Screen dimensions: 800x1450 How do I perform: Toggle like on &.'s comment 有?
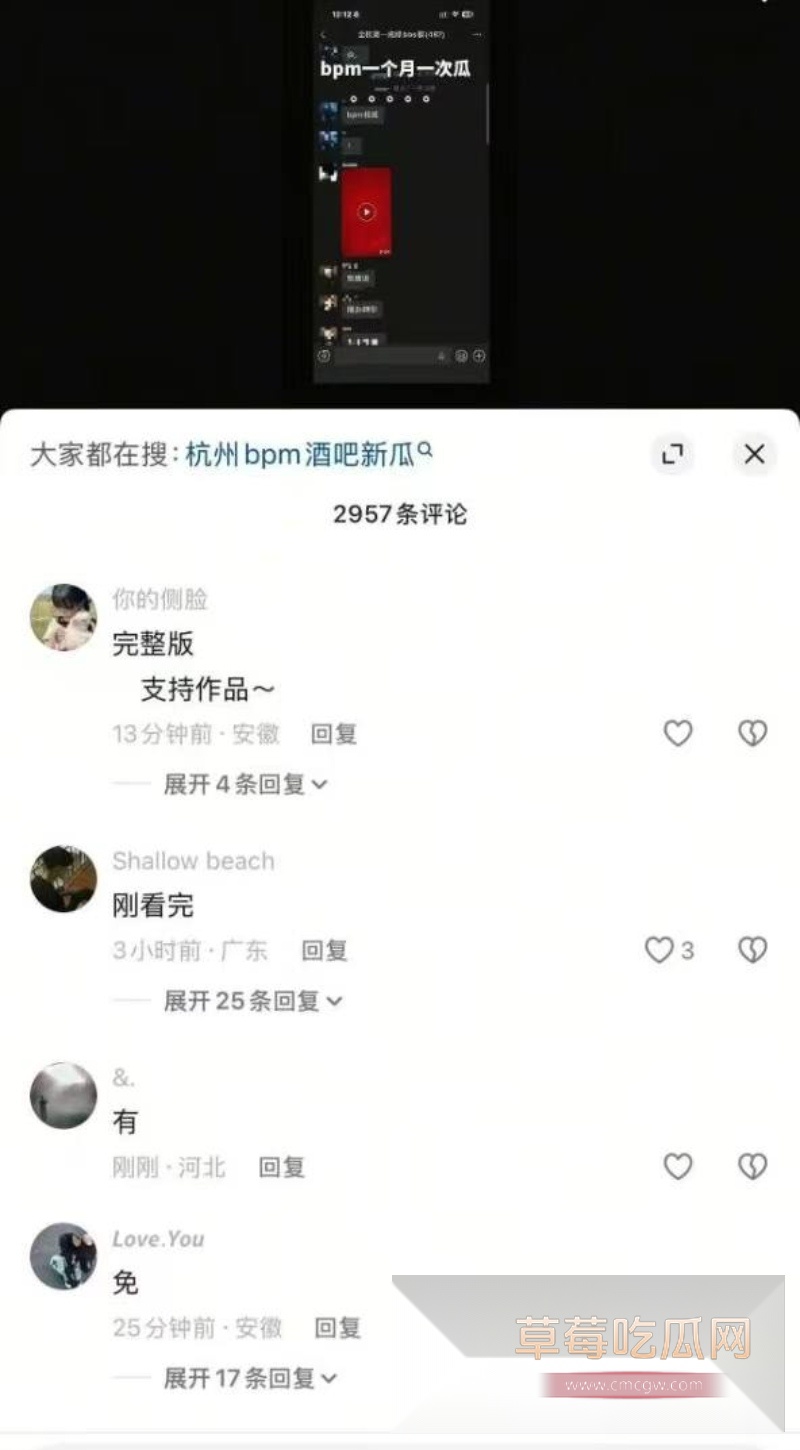(678, 1166)
